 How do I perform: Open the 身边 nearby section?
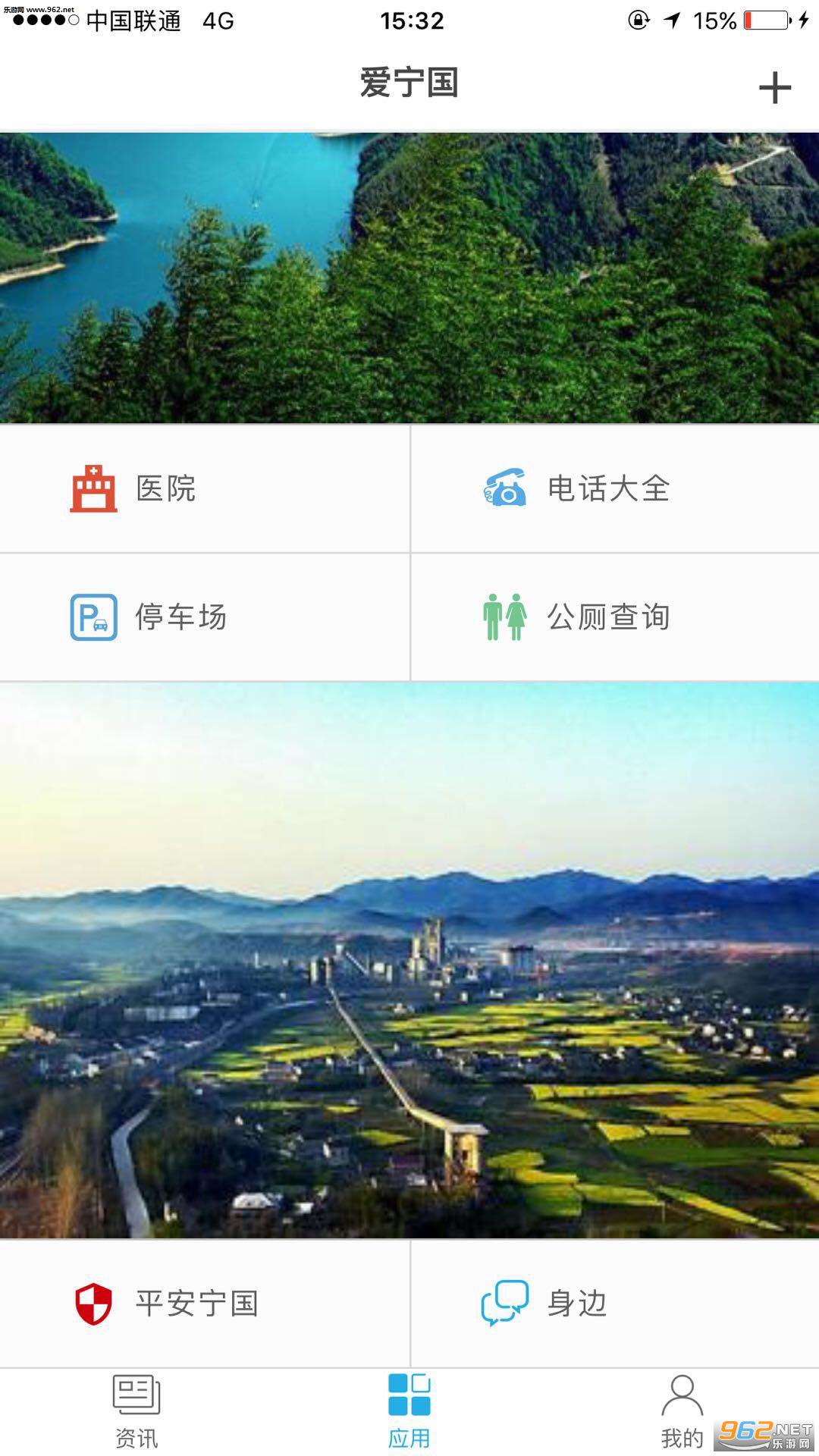pyautogui.click(x=614, y=1304)
